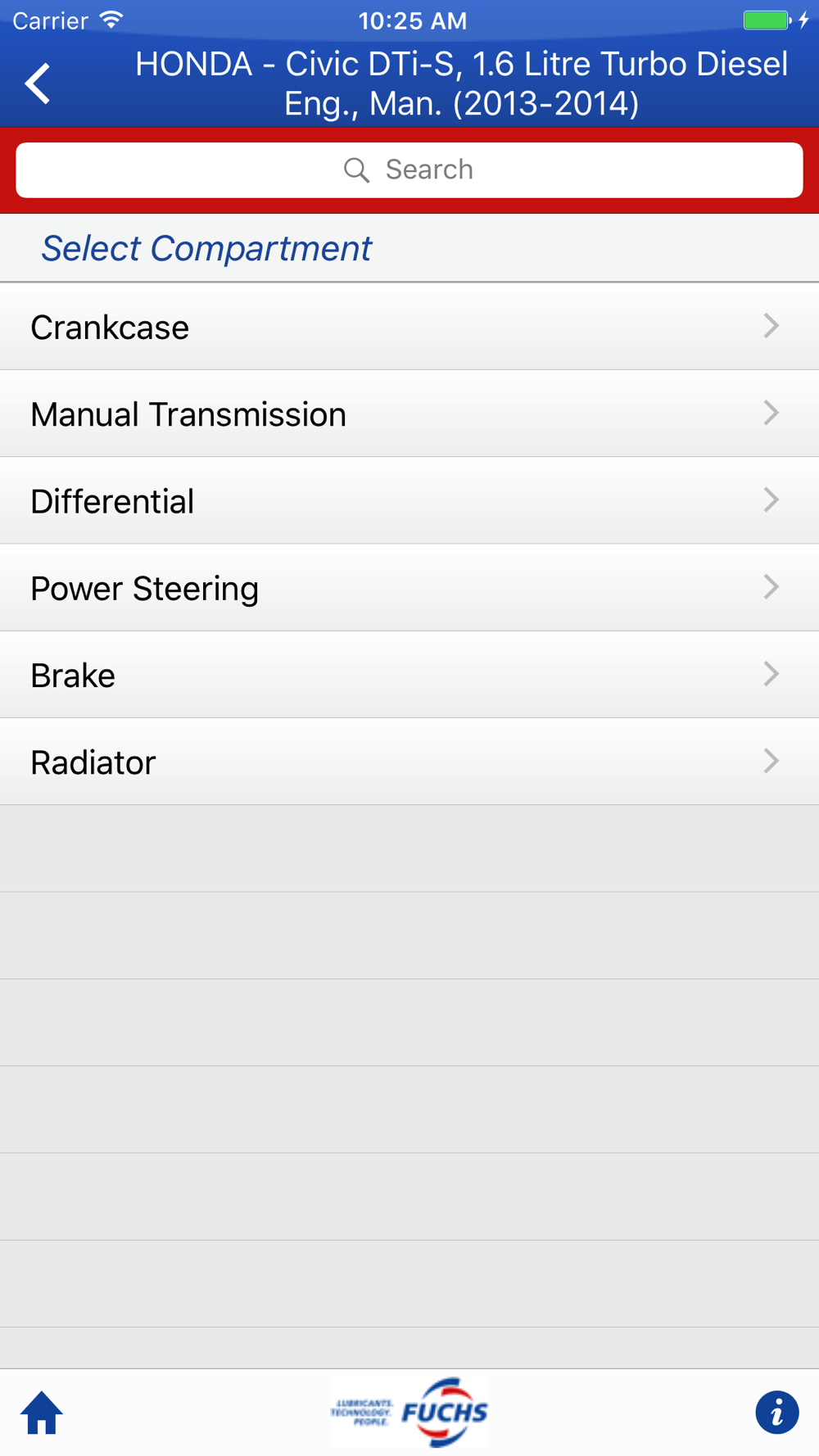Select the Radiator row

(x=409, y=762)
